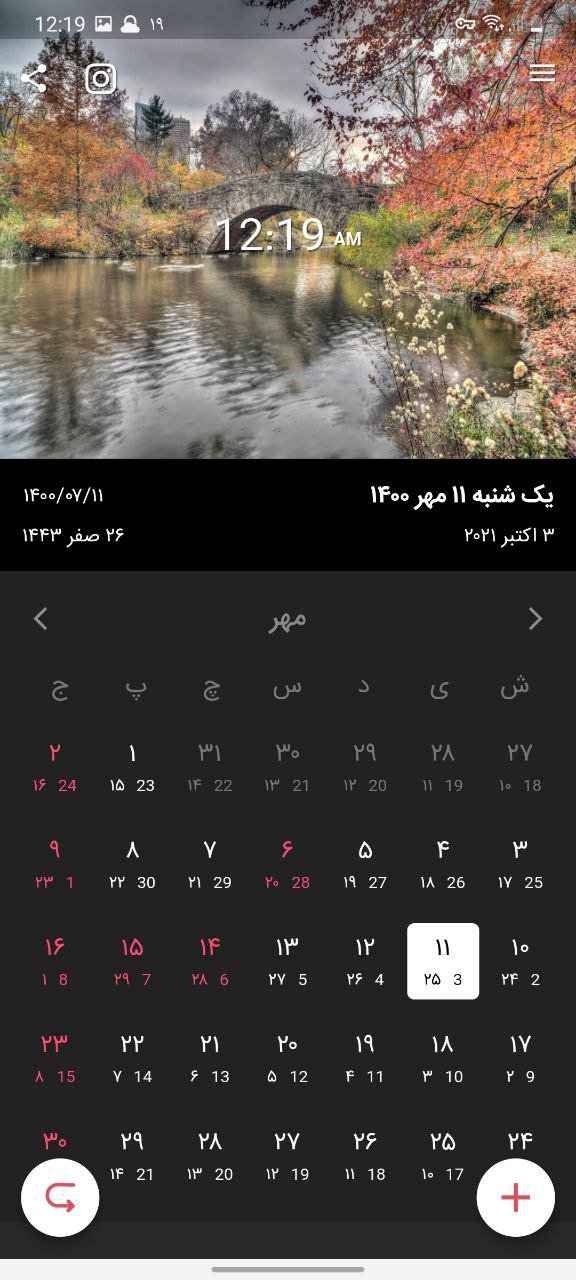Select day ۲۷ of Mehr
The height and width of the screenshot is (1280, 576).
pyautogui.click(x=287, y=1155)
